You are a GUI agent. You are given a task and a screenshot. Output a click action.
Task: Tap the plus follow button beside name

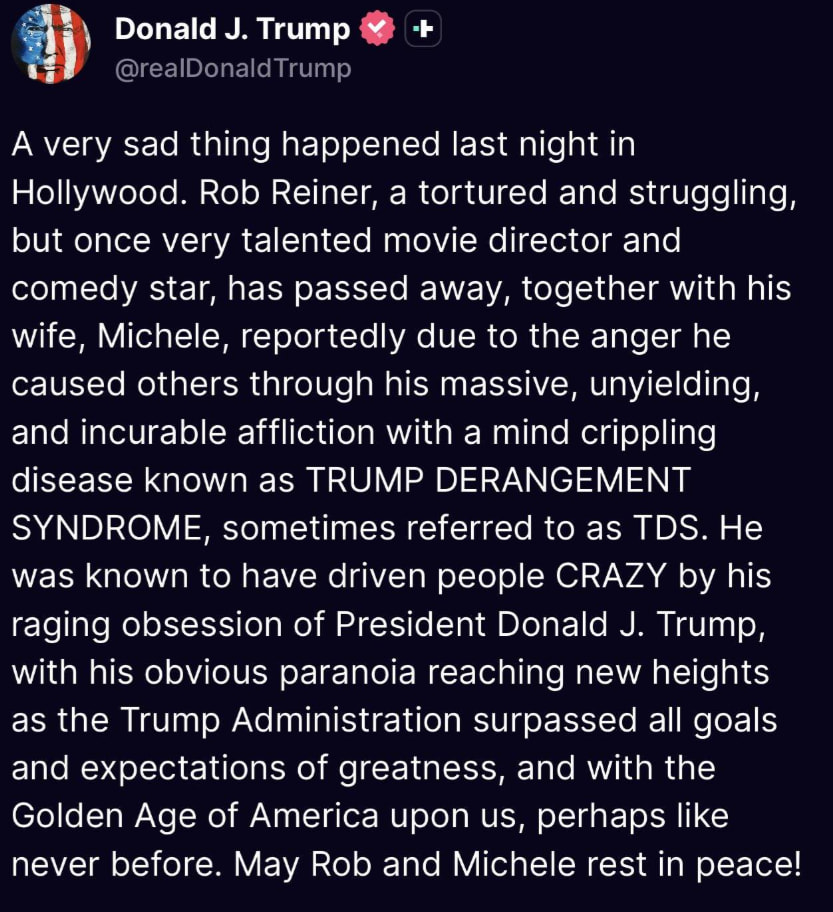click(x=423, y=30)
